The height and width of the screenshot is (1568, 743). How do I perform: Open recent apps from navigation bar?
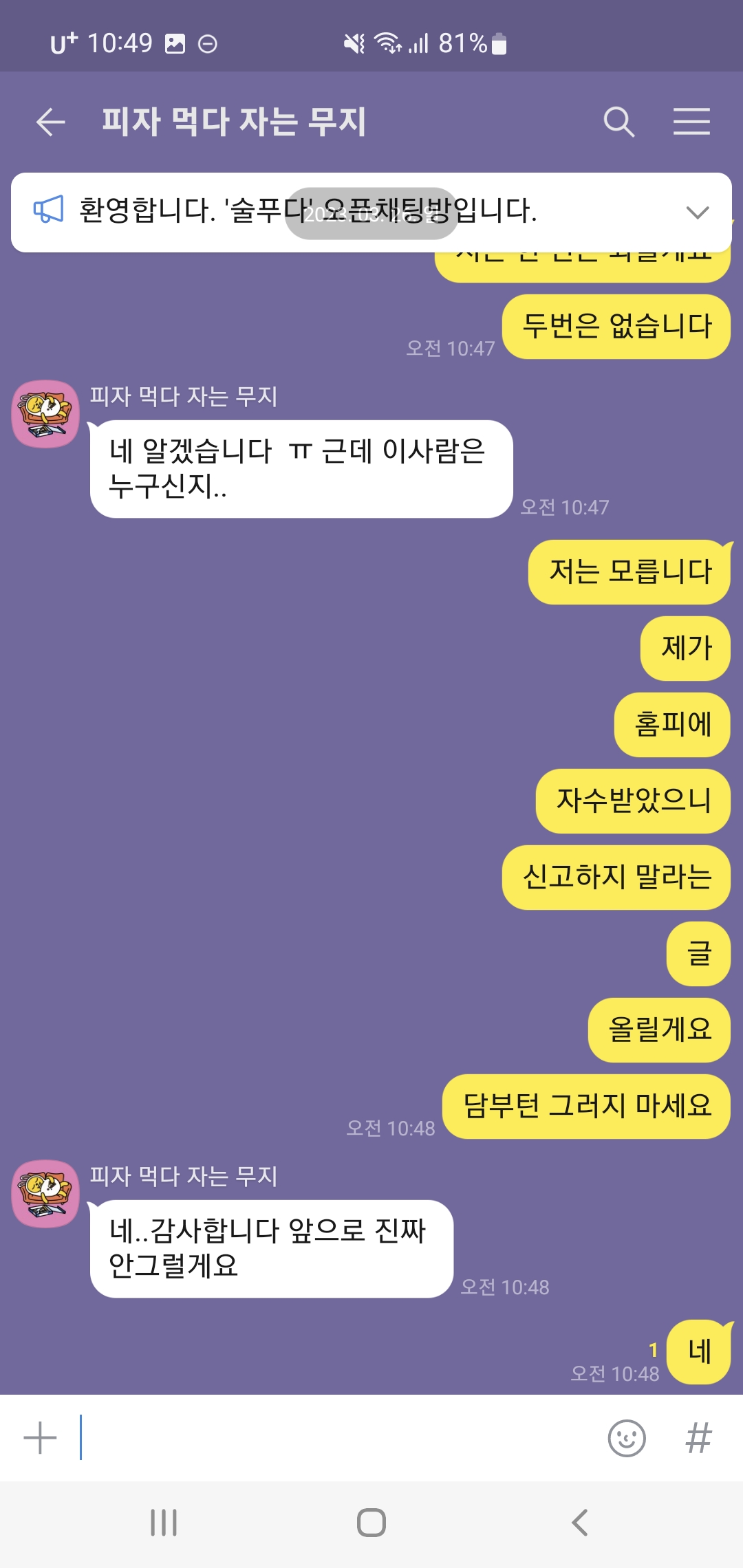[164, 1523]
